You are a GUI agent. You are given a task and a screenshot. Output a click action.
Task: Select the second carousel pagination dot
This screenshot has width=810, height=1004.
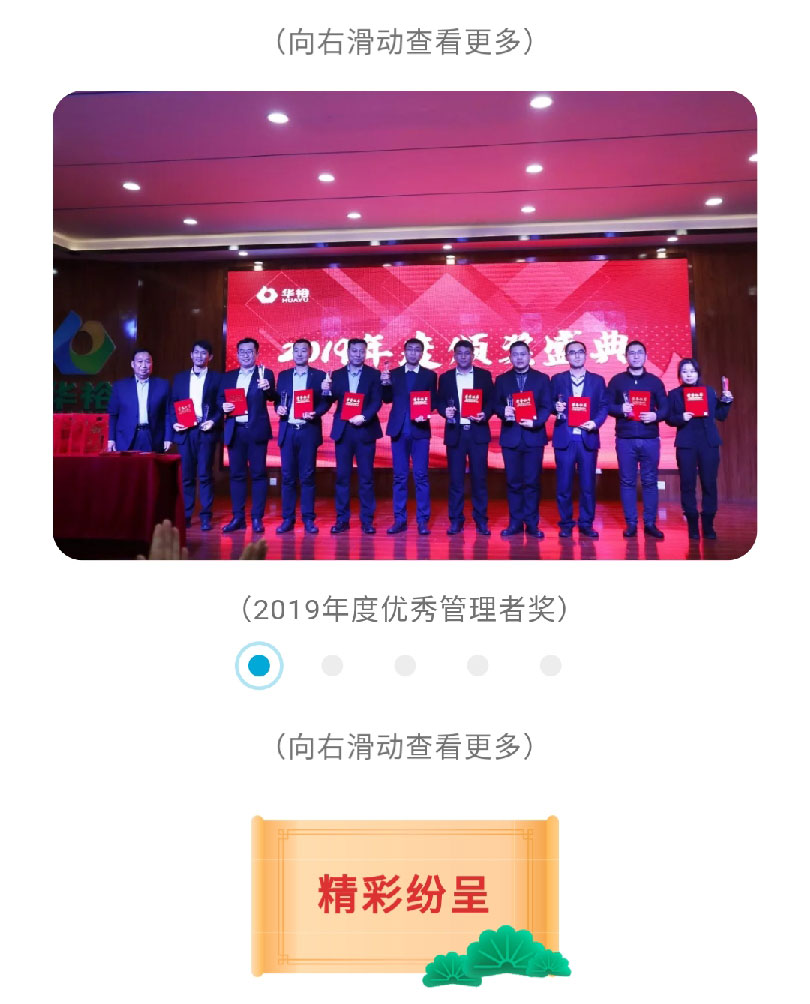tap(330, 663)
